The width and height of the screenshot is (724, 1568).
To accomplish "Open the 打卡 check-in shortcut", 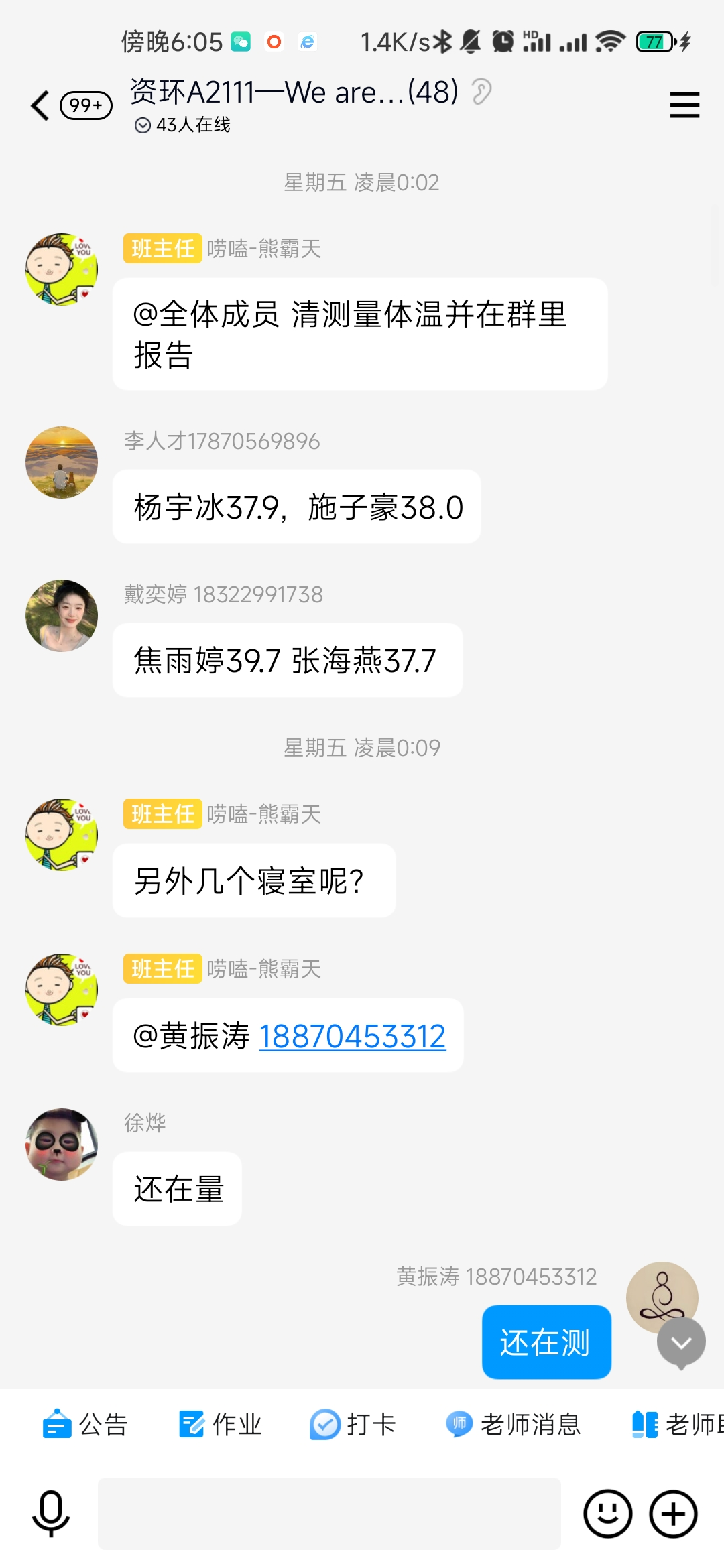I will tap(353, 1424).
